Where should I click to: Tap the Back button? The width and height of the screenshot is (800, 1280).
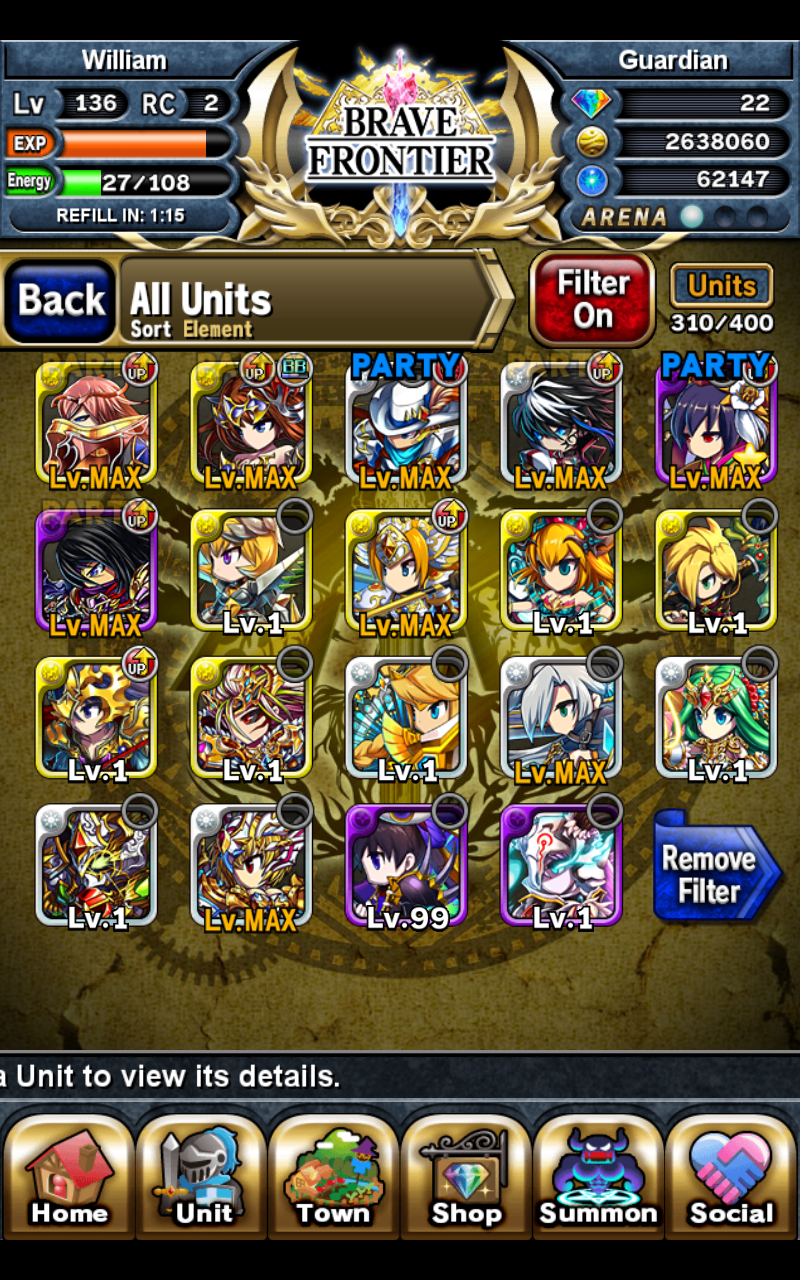60,300
